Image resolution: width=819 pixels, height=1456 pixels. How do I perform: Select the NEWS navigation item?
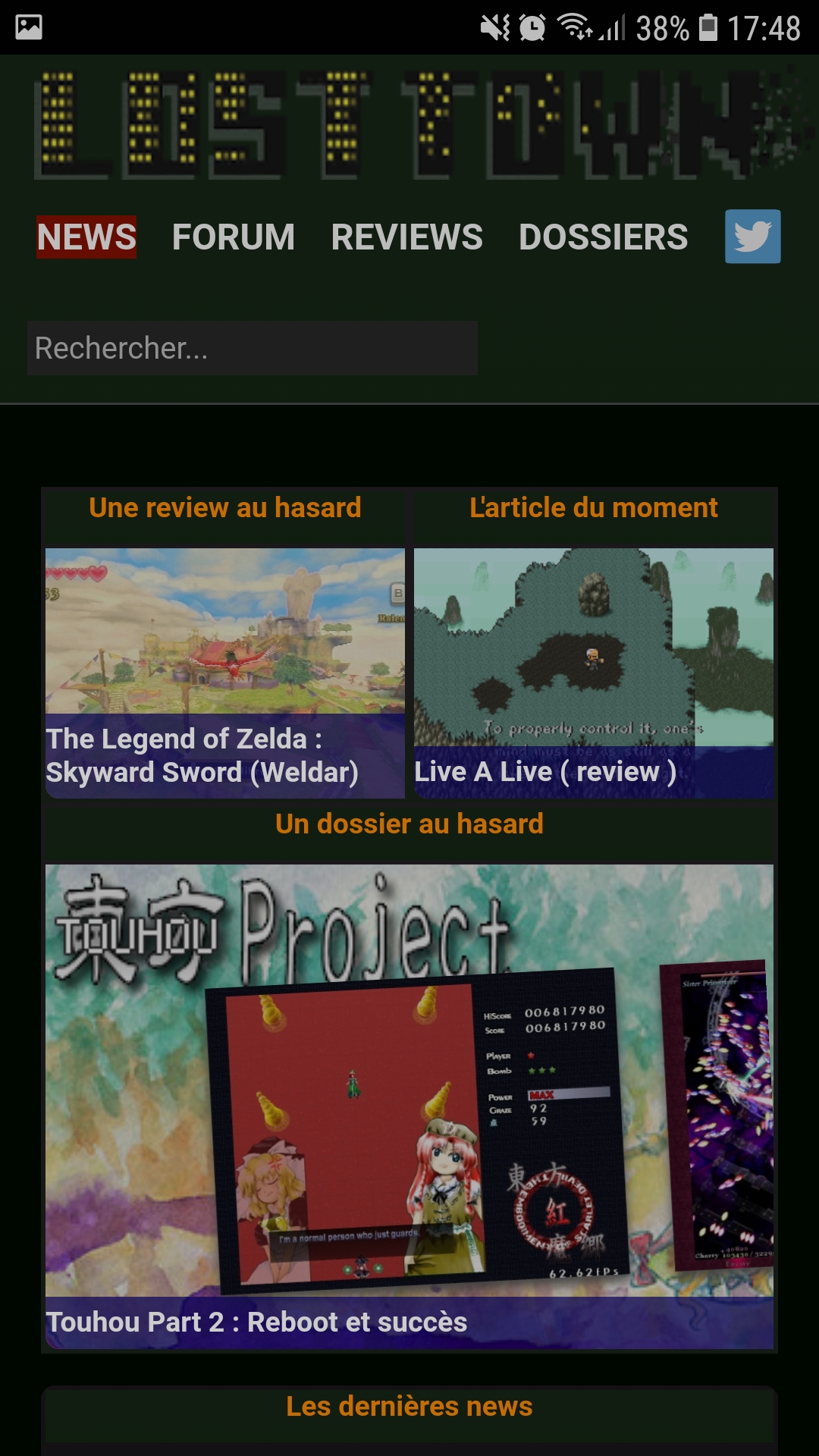(86, 237)
